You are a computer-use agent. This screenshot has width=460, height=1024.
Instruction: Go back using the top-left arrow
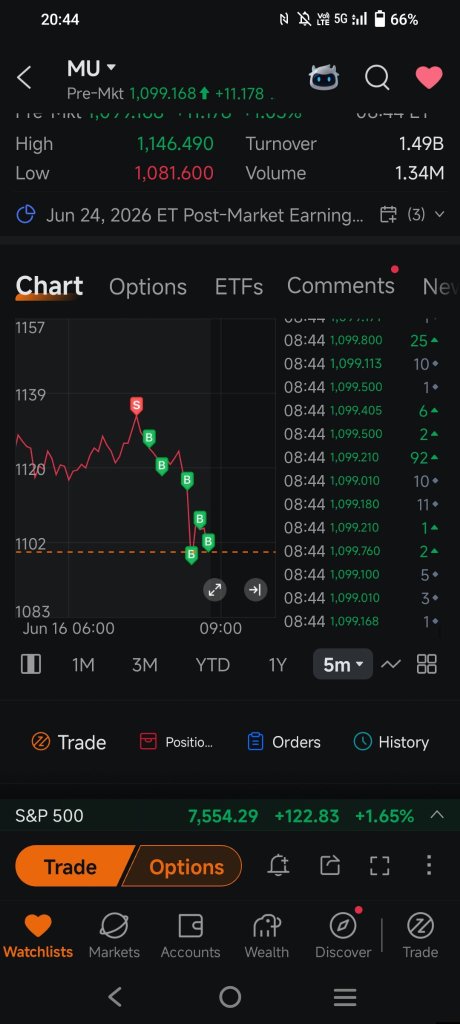pyautogui.click(x=24, y=78)
